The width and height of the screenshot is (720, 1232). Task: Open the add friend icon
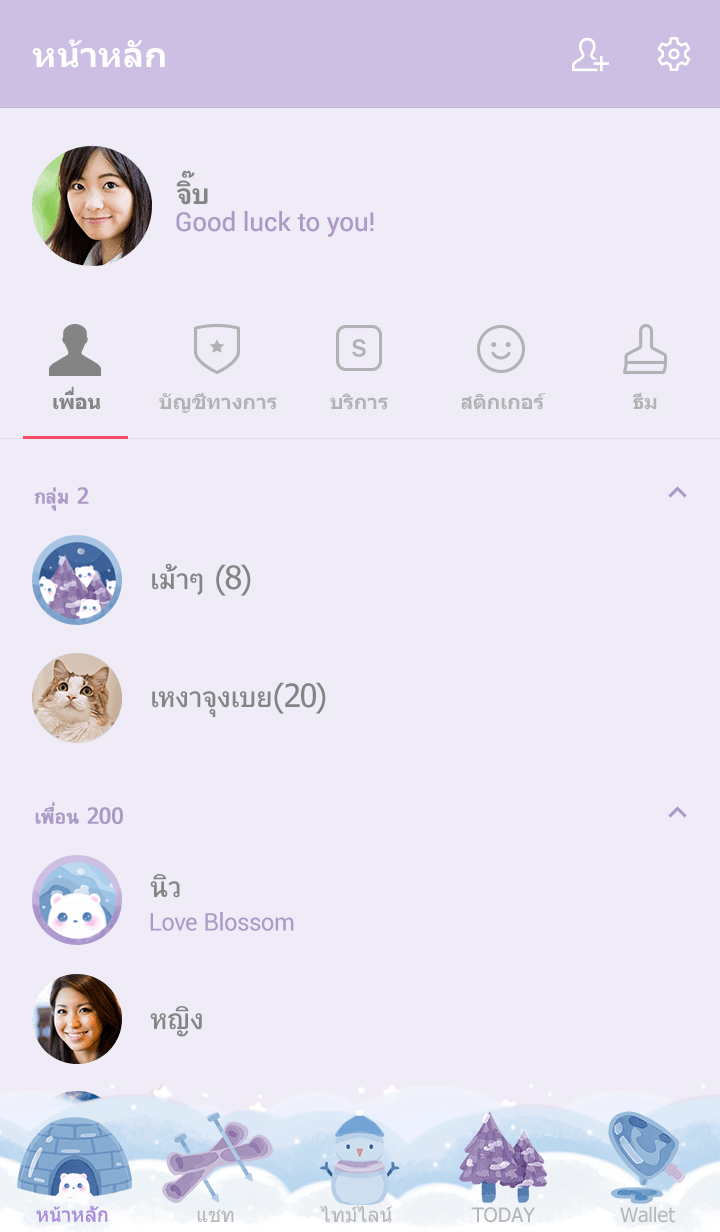point(589,55)
